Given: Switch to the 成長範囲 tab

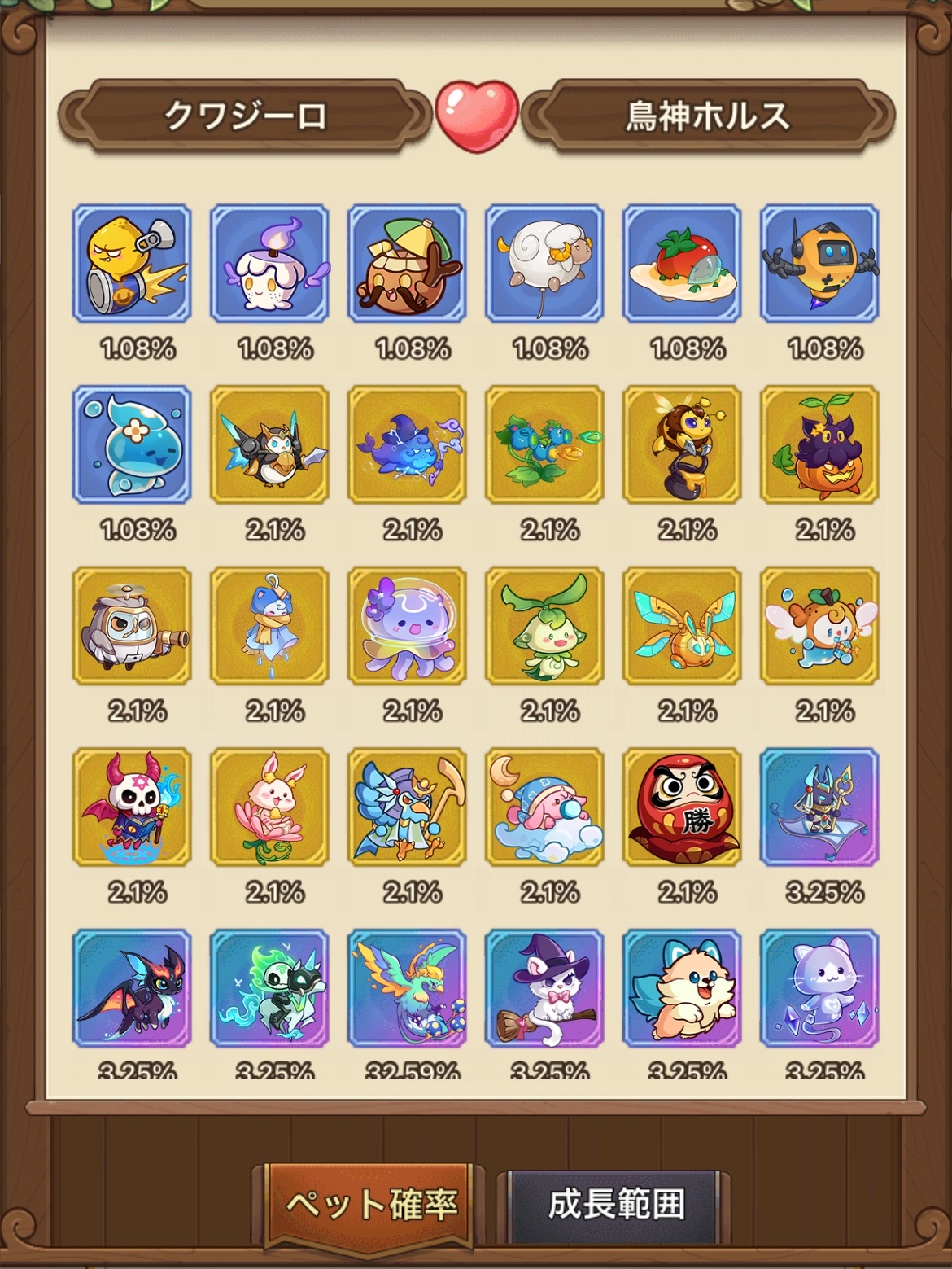Looking at the screenshot, I should coord(616,1203).
